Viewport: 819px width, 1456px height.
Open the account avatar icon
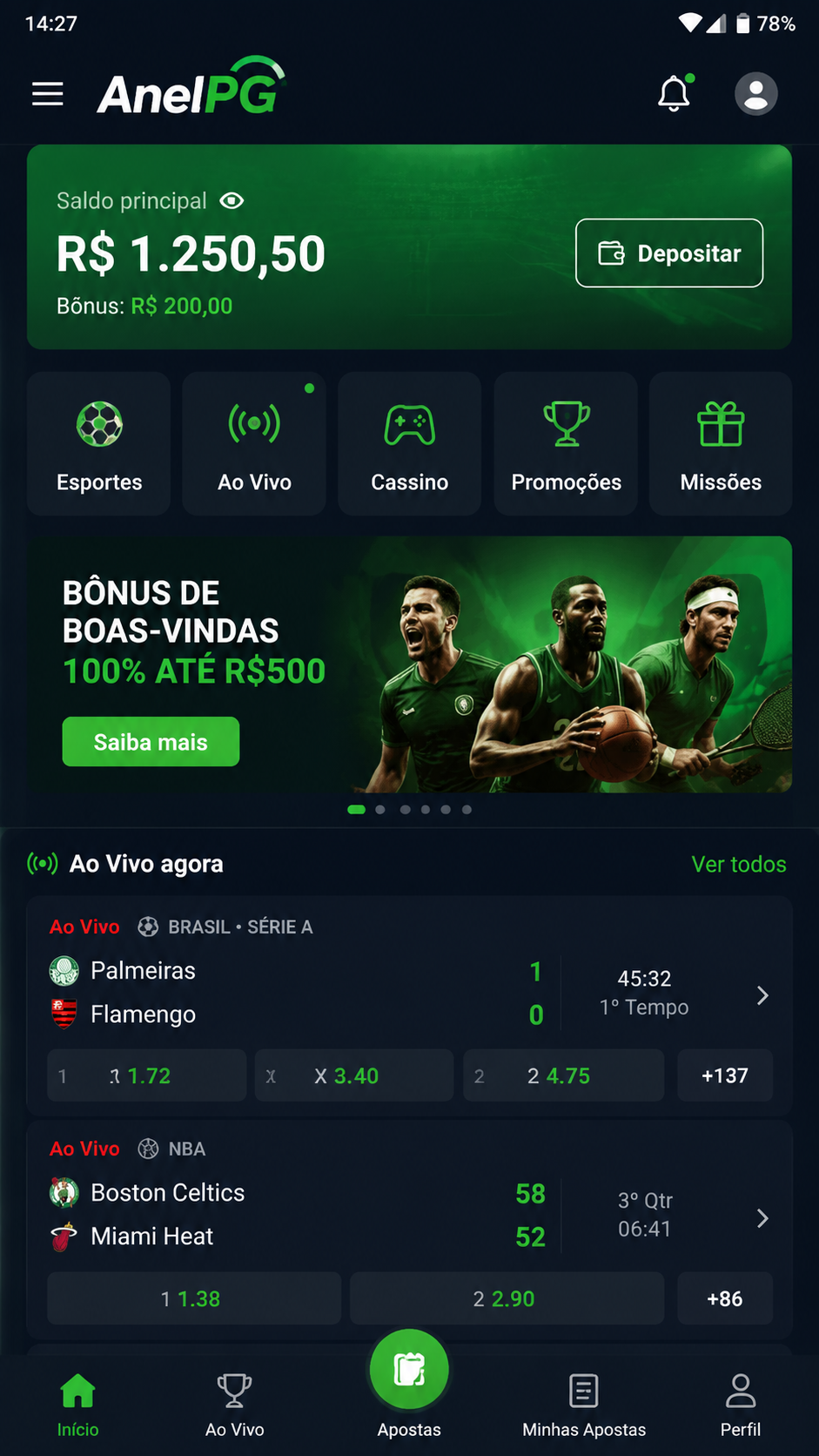755,93
